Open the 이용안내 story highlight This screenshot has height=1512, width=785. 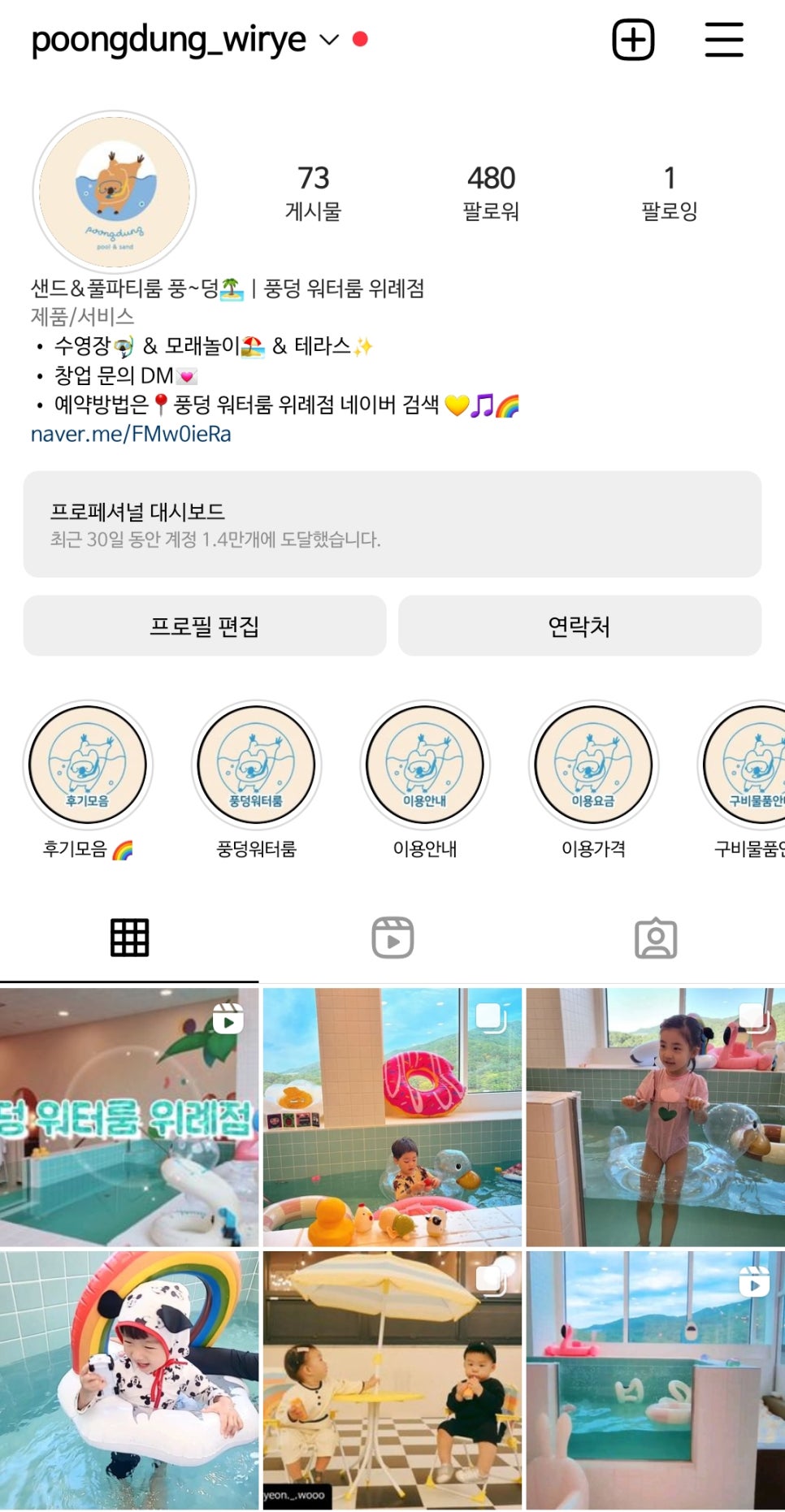[425, 765]
